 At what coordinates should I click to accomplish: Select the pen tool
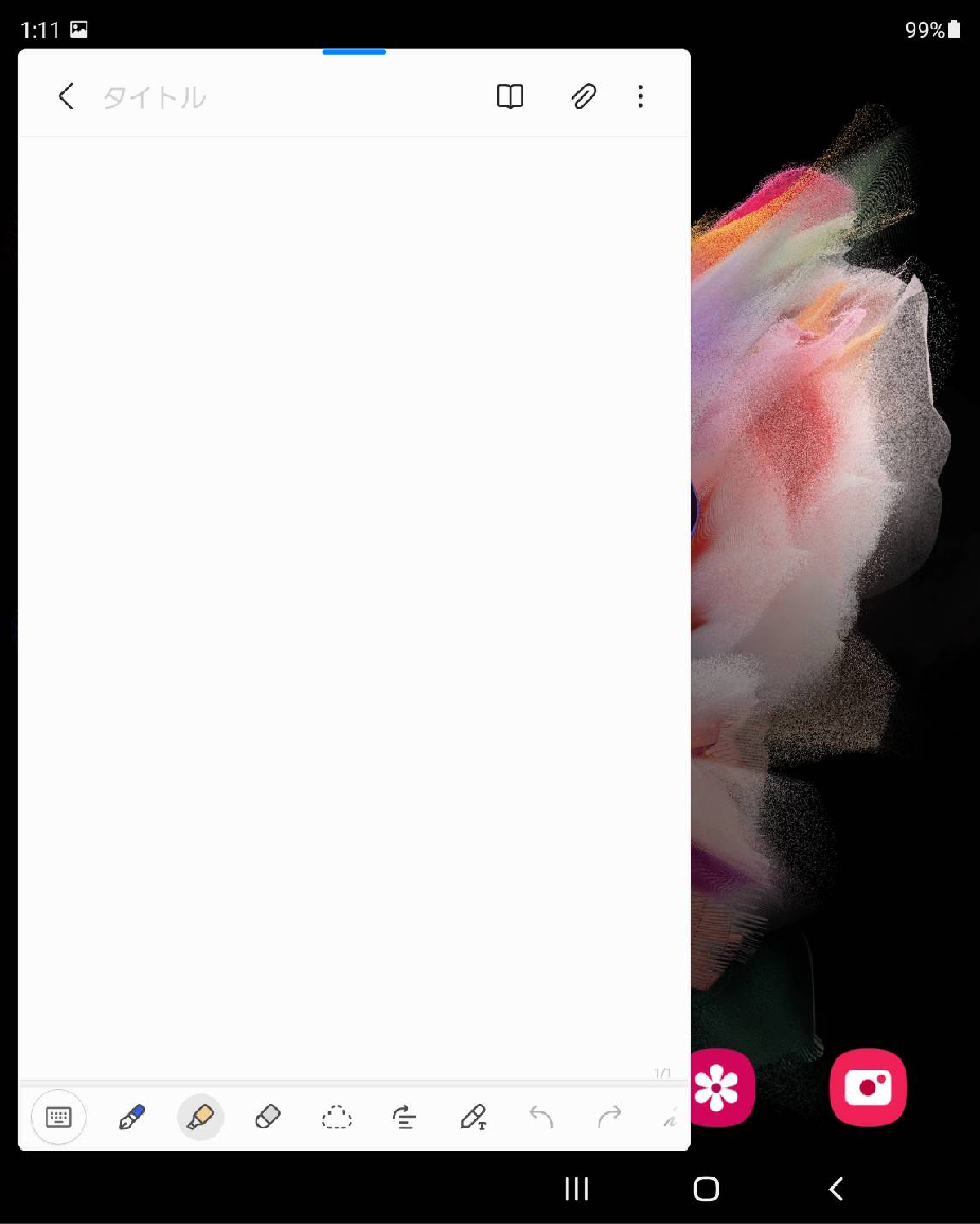coord(131,1116)
